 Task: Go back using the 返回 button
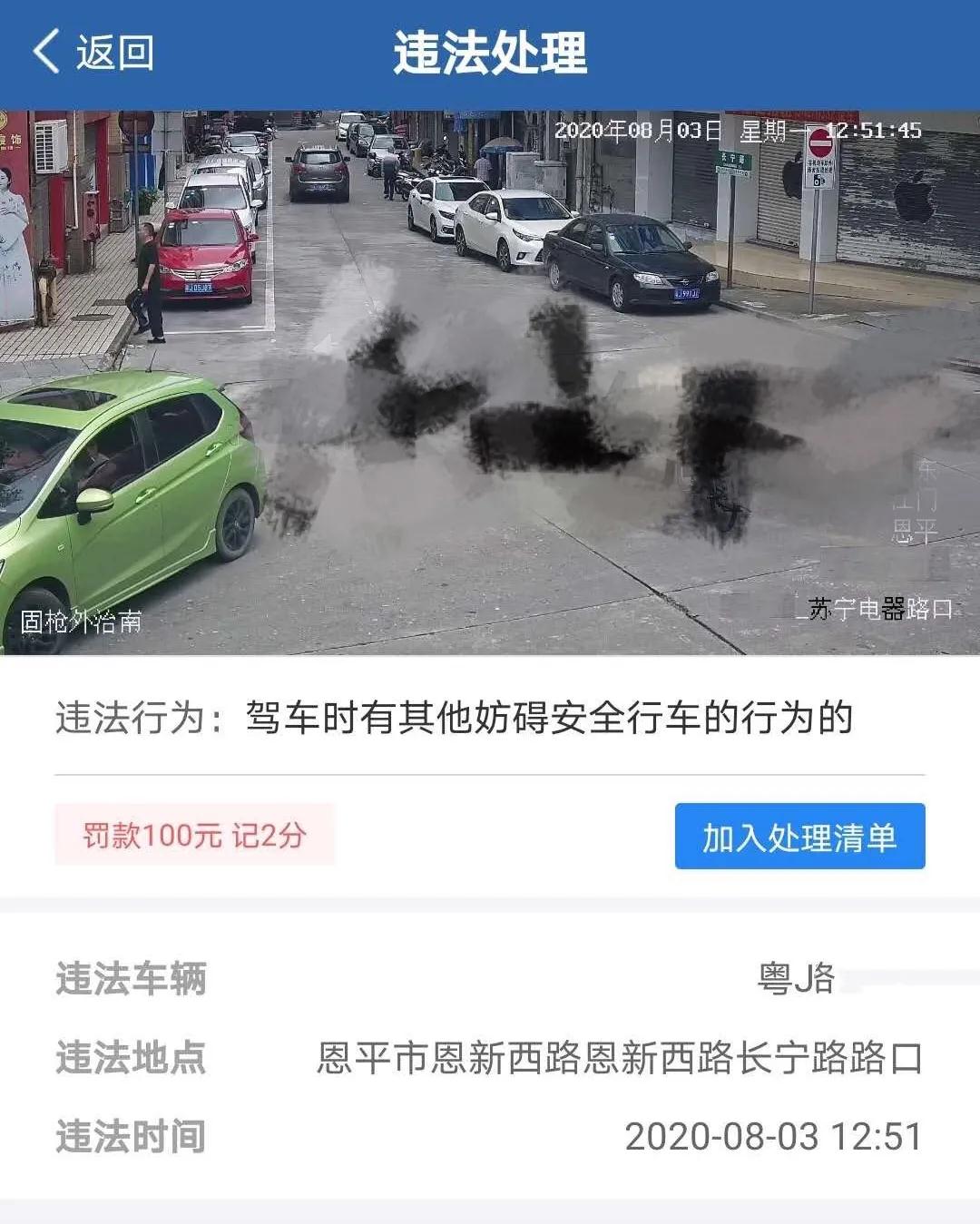pos(93,53)
